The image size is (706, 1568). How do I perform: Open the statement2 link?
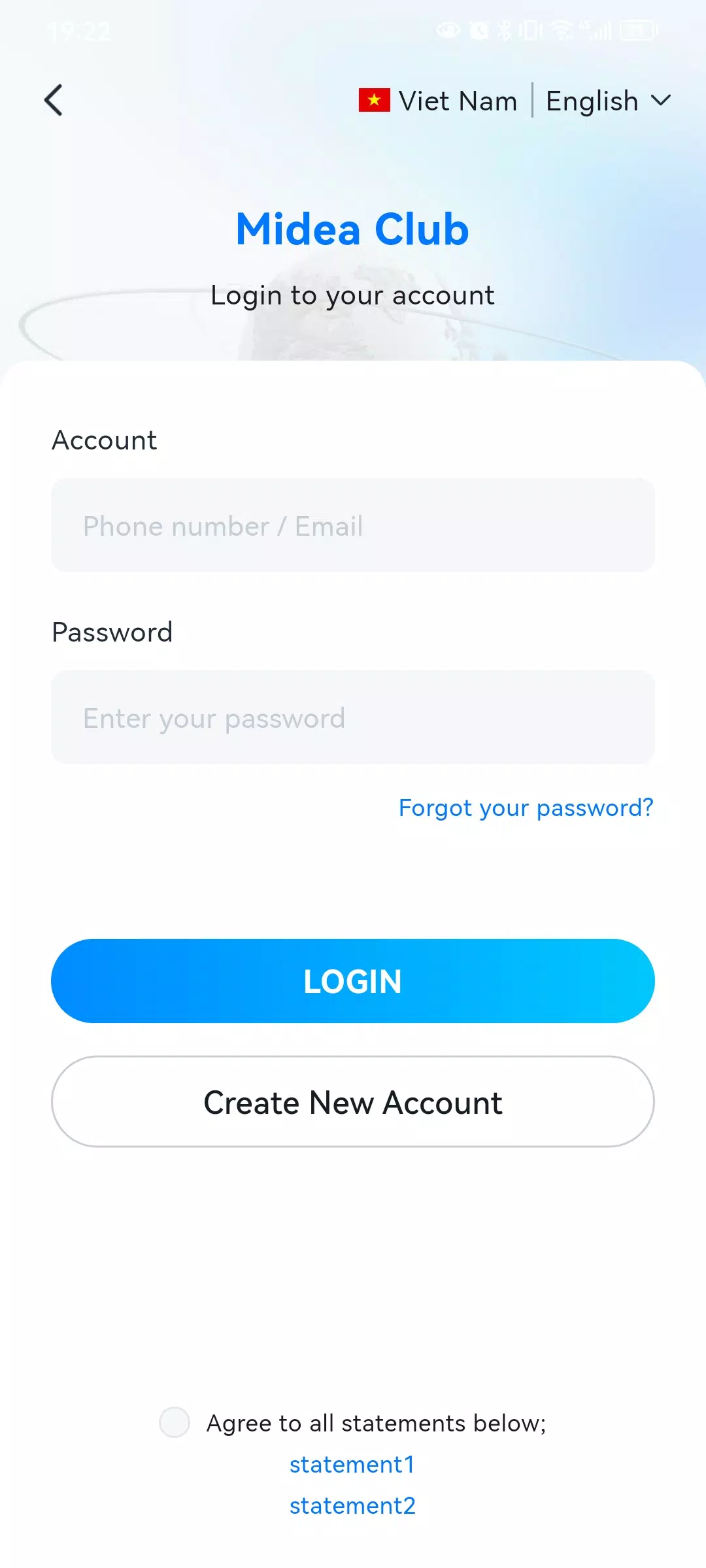(x=352, y=1505)
